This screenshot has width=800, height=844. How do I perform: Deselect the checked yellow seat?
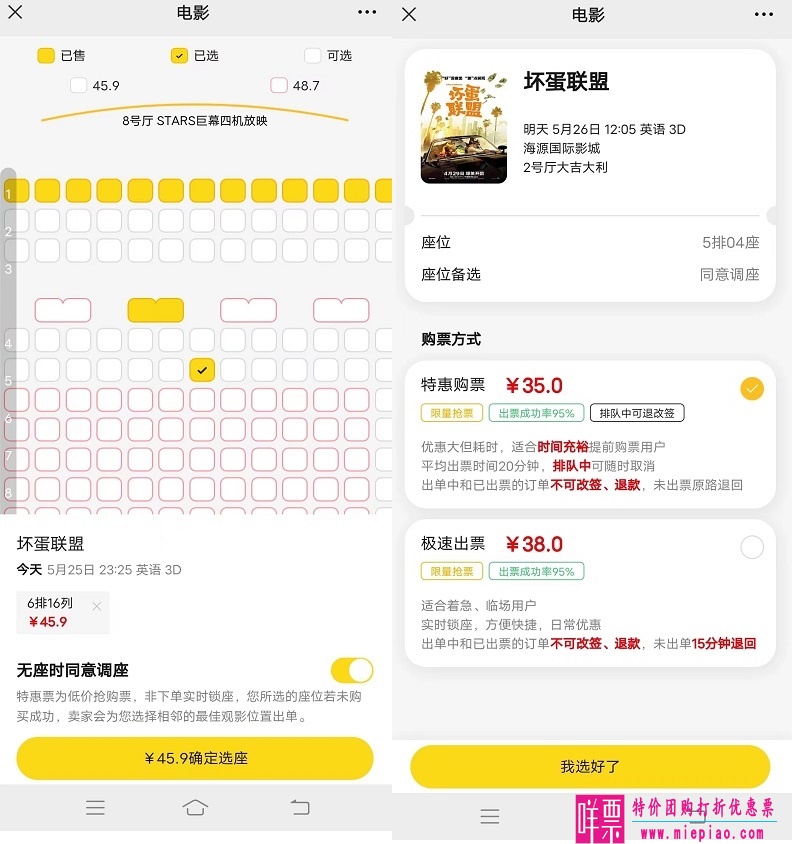pos(202,370)
